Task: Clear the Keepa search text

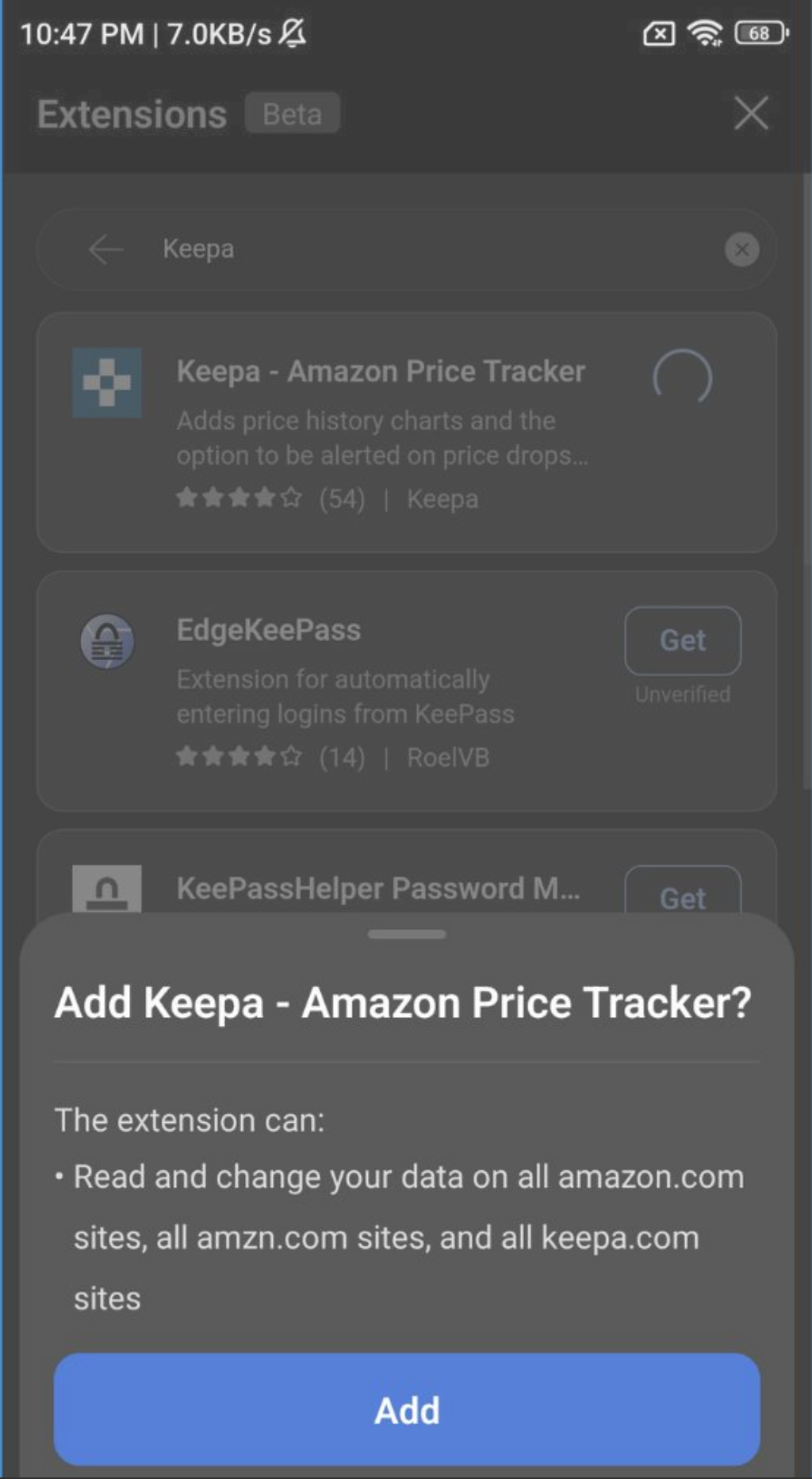Action: click(x=741, y=249)
